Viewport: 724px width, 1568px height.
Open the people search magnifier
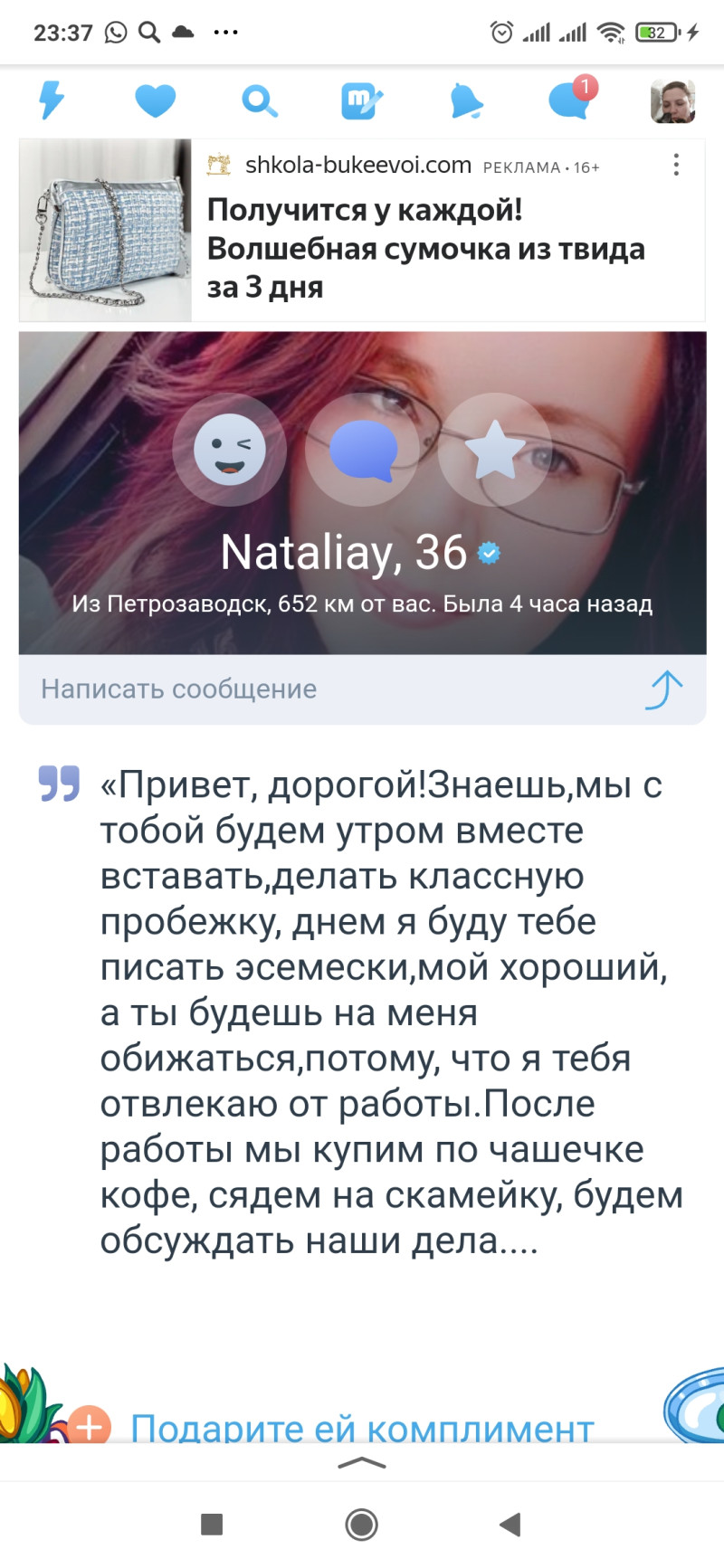coord(259,101)
